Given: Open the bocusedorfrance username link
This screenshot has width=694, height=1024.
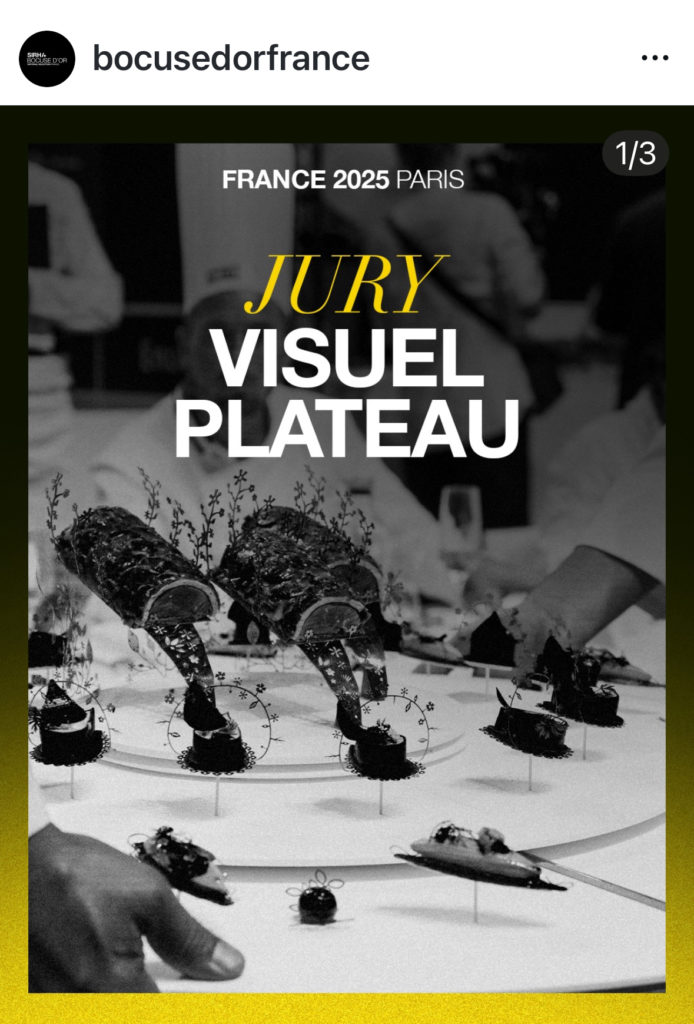Looking at the screenshot, I should [x=231, y=58].
